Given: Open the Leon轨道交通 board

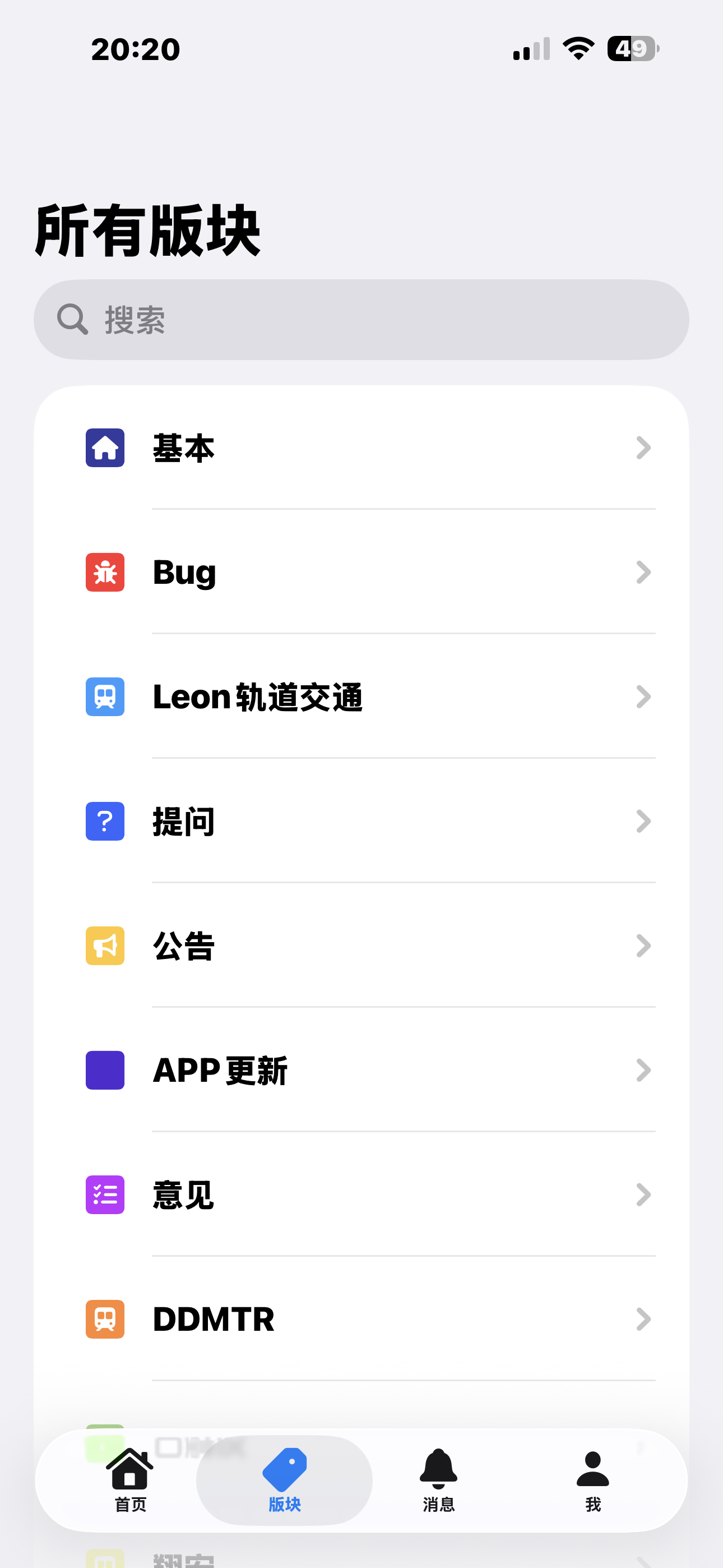Looking at the screenshot, I should 643,697.
